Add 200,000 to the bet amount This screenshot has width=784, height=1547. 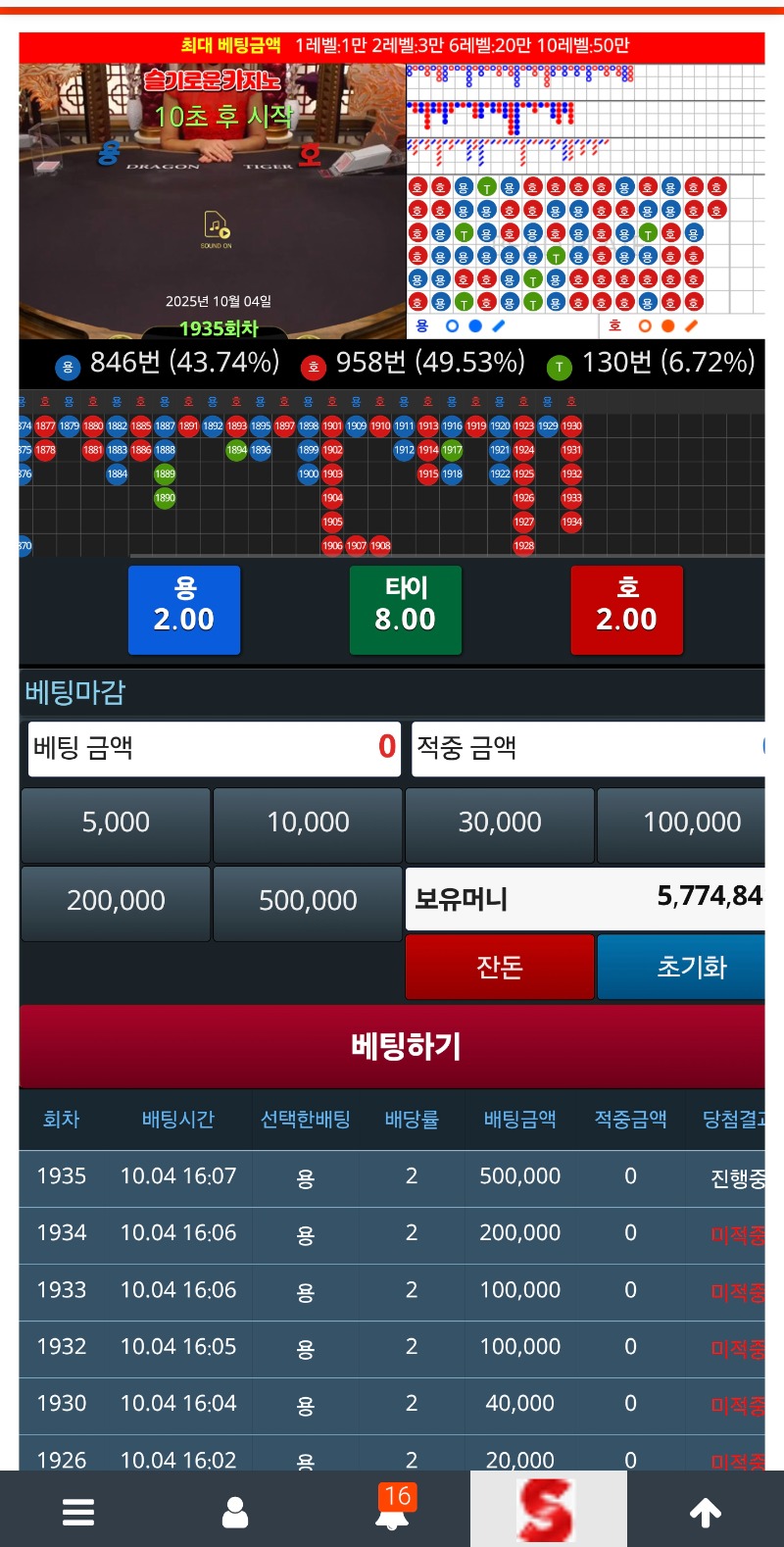click(x=116, y=901)
